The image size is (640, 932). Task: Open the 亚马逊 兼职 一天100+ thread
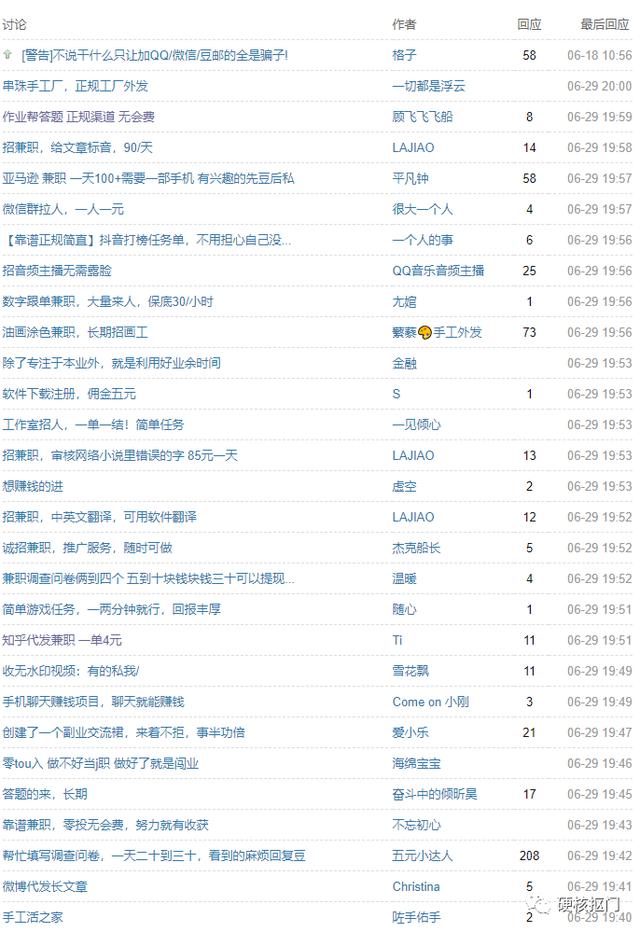(148, 178)
